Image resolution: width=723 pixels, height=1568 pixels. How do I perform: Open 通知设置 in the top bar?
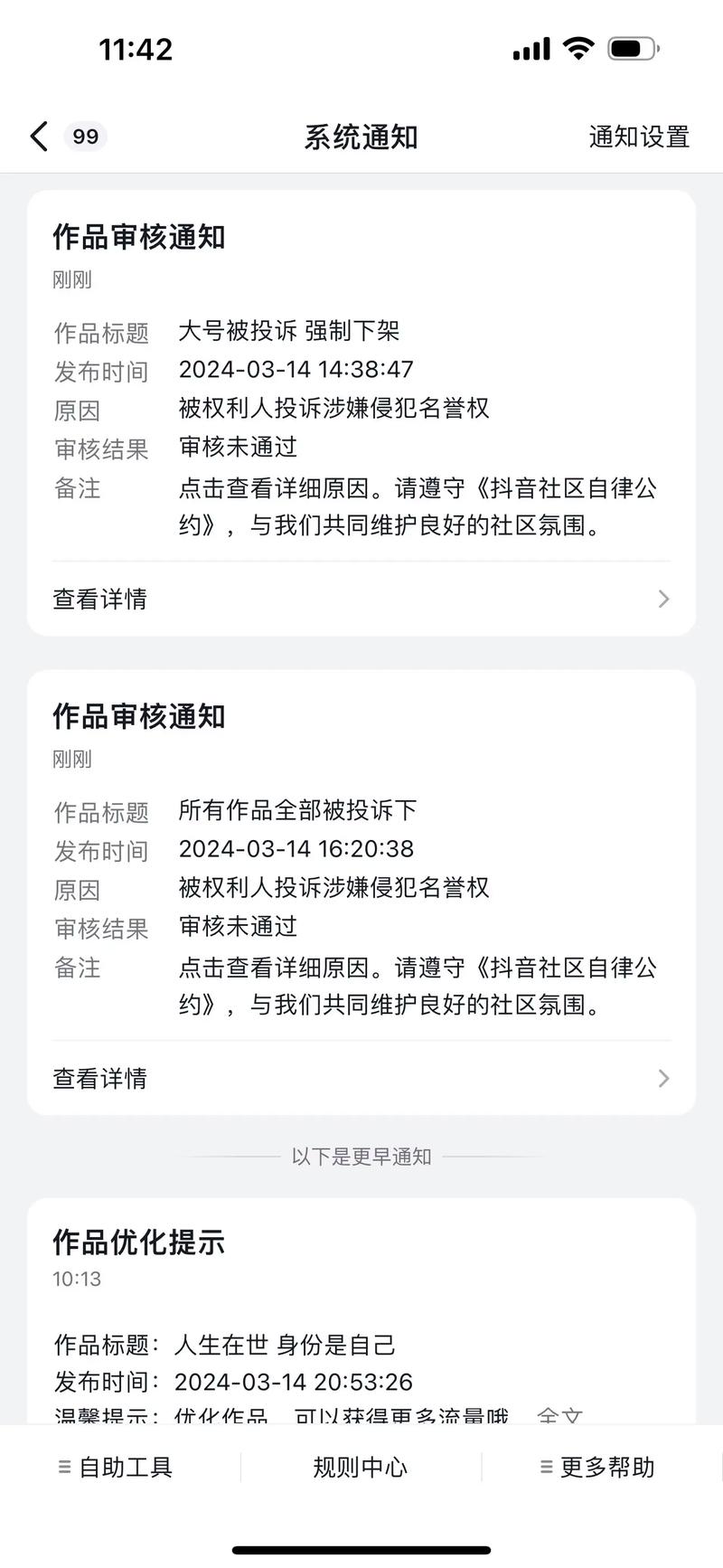pyautogui.click(x=639, y=137)
